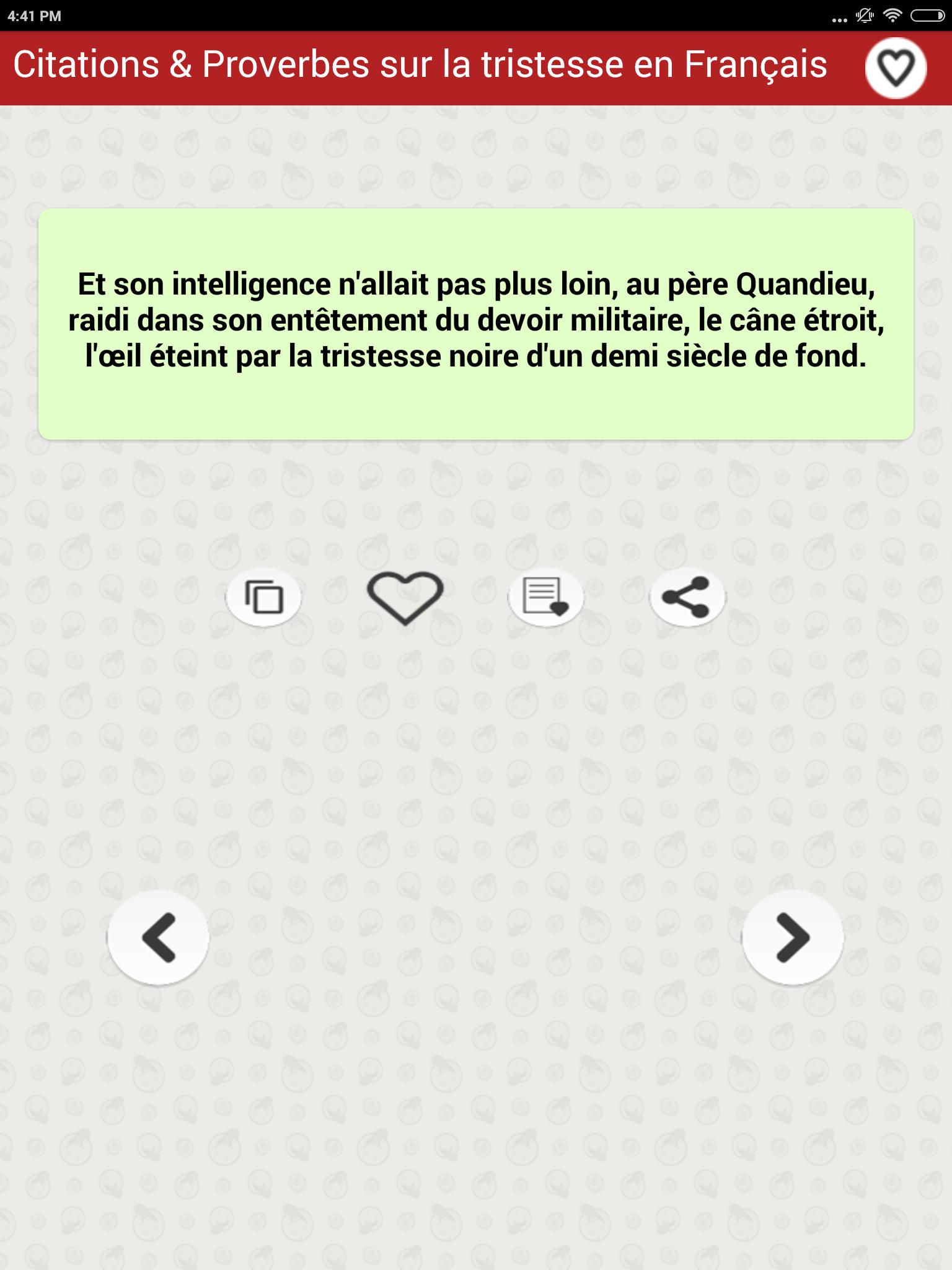
Task: Mark this quote as a favorite
Action: pyautogui.click(x=405, y=597)
